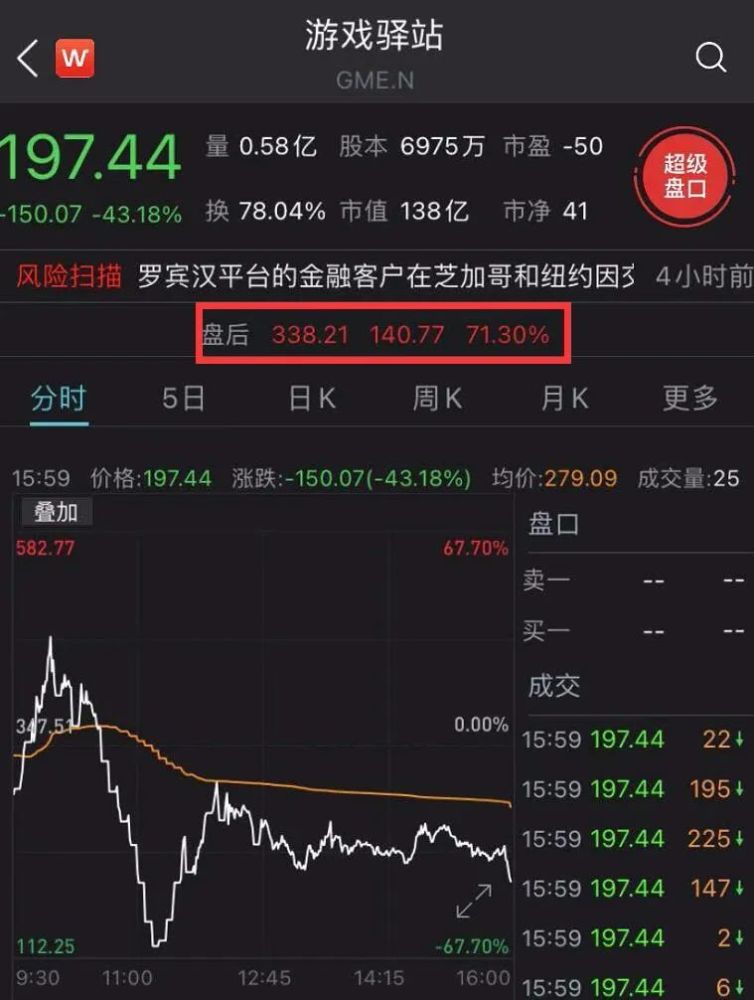Open the 更多 chart options dropdown

689,397
